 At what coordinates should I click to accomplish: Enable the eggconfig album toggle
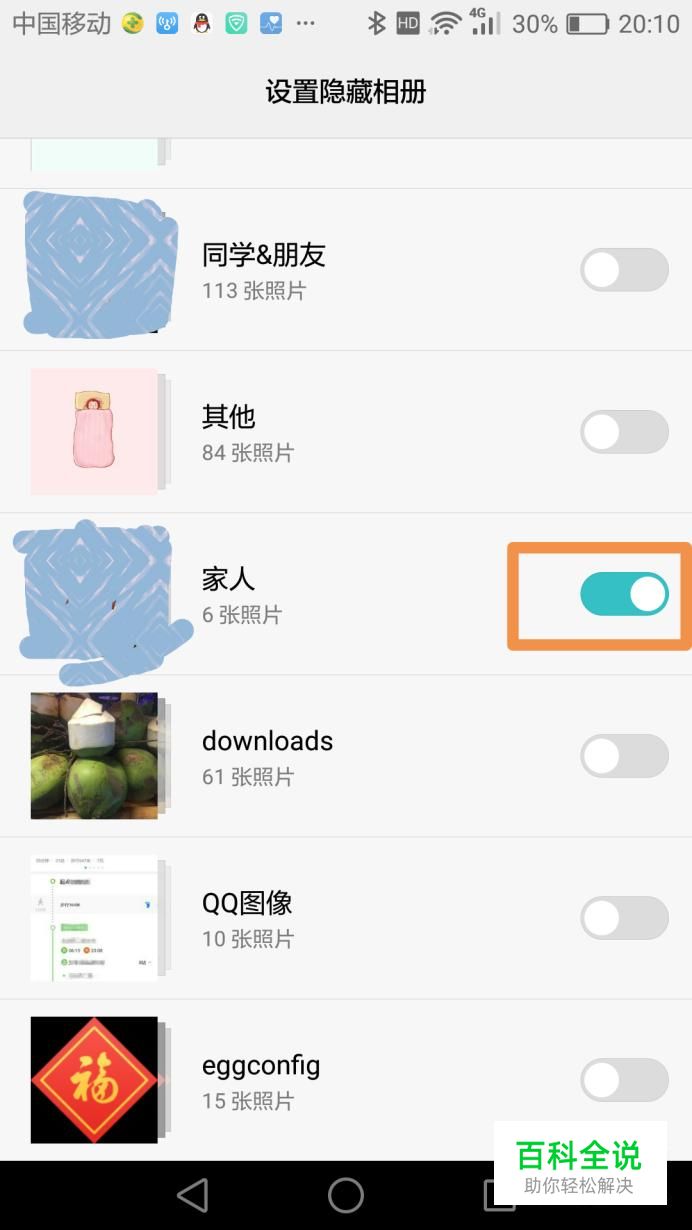624,1080
